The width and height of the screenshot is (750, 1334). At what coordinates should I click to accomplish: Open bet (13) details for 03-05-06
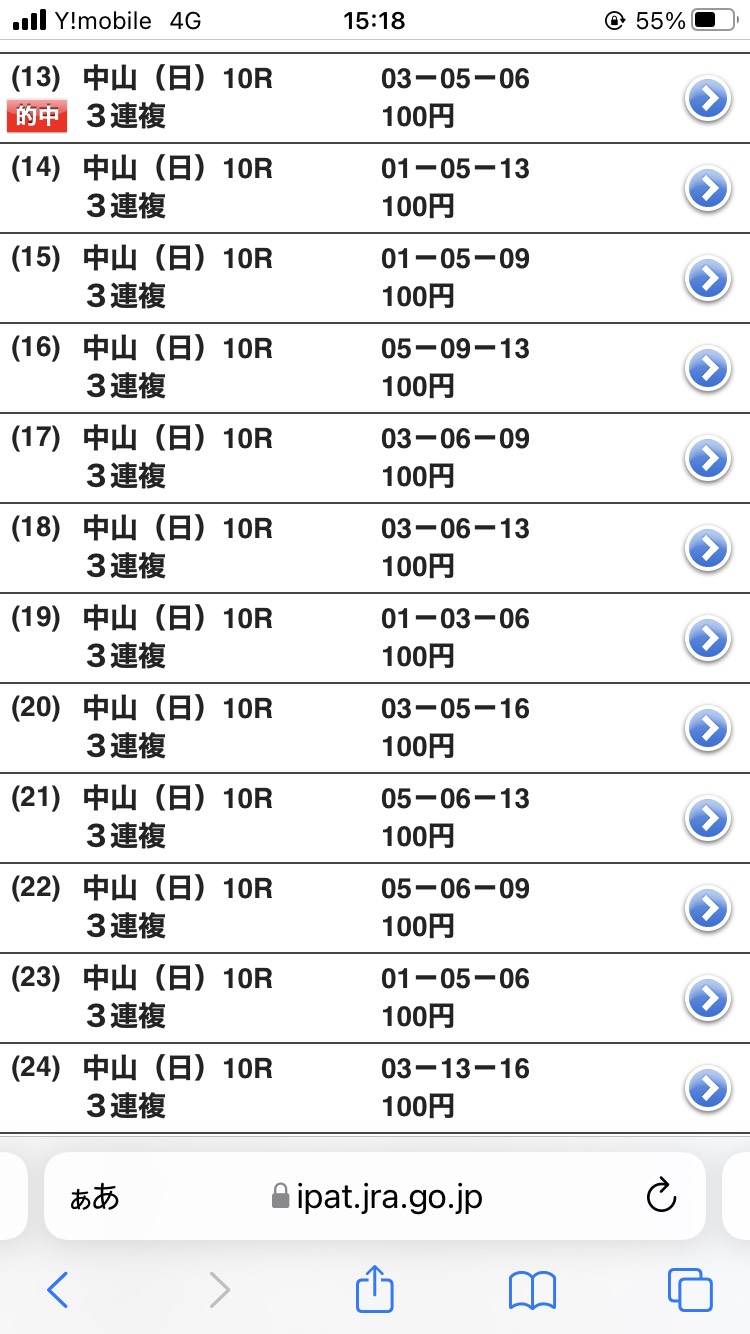coord(708,99)
